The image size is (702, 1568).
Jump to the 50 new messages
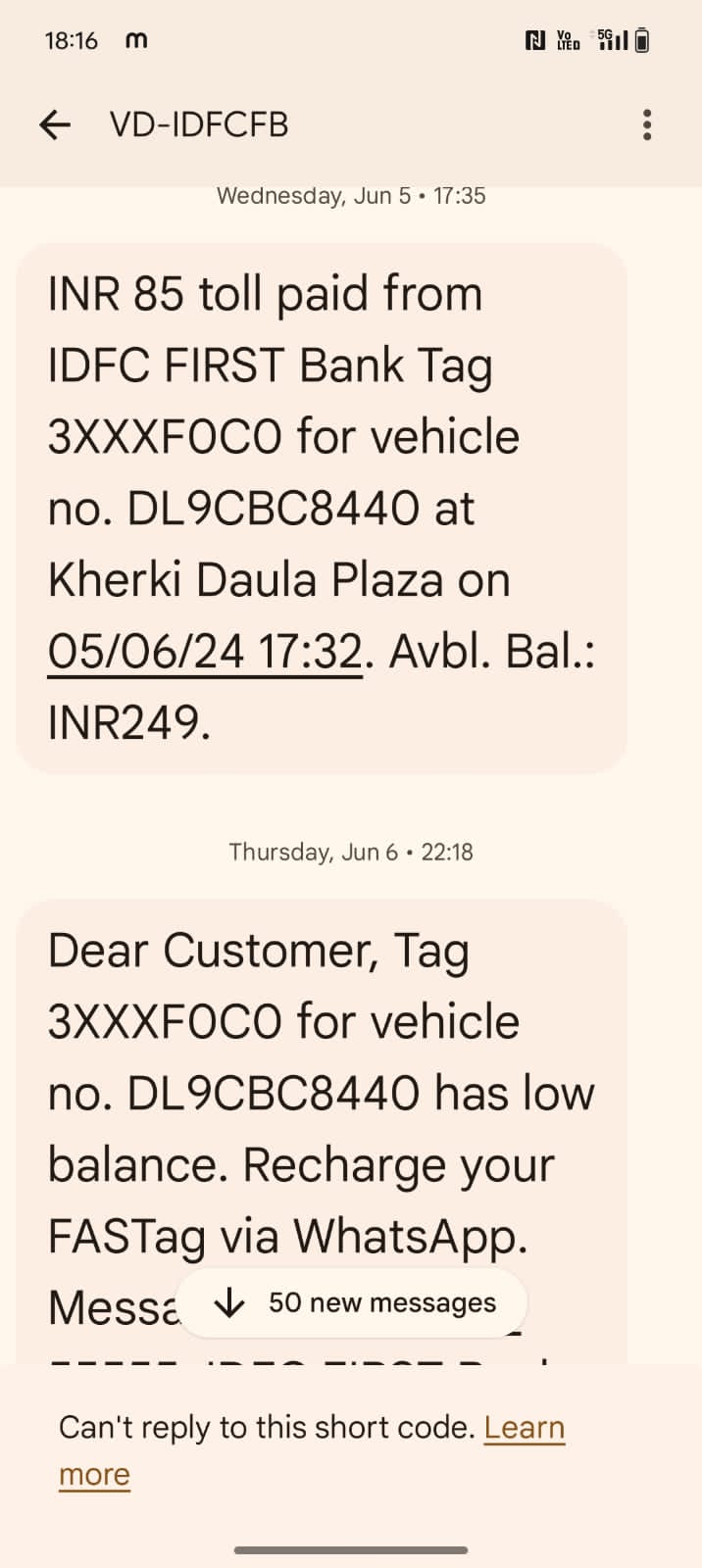[x=353, y=1302]
